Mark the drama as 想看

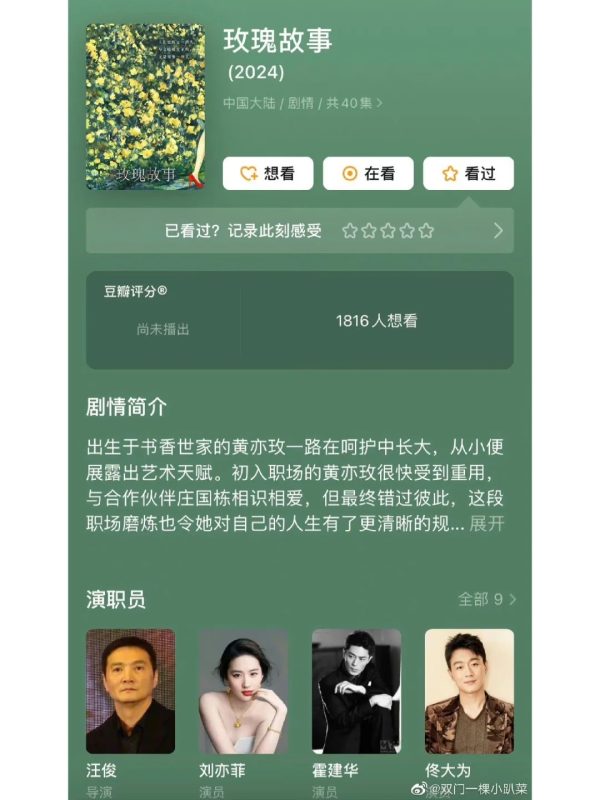(x=267, y=173)
